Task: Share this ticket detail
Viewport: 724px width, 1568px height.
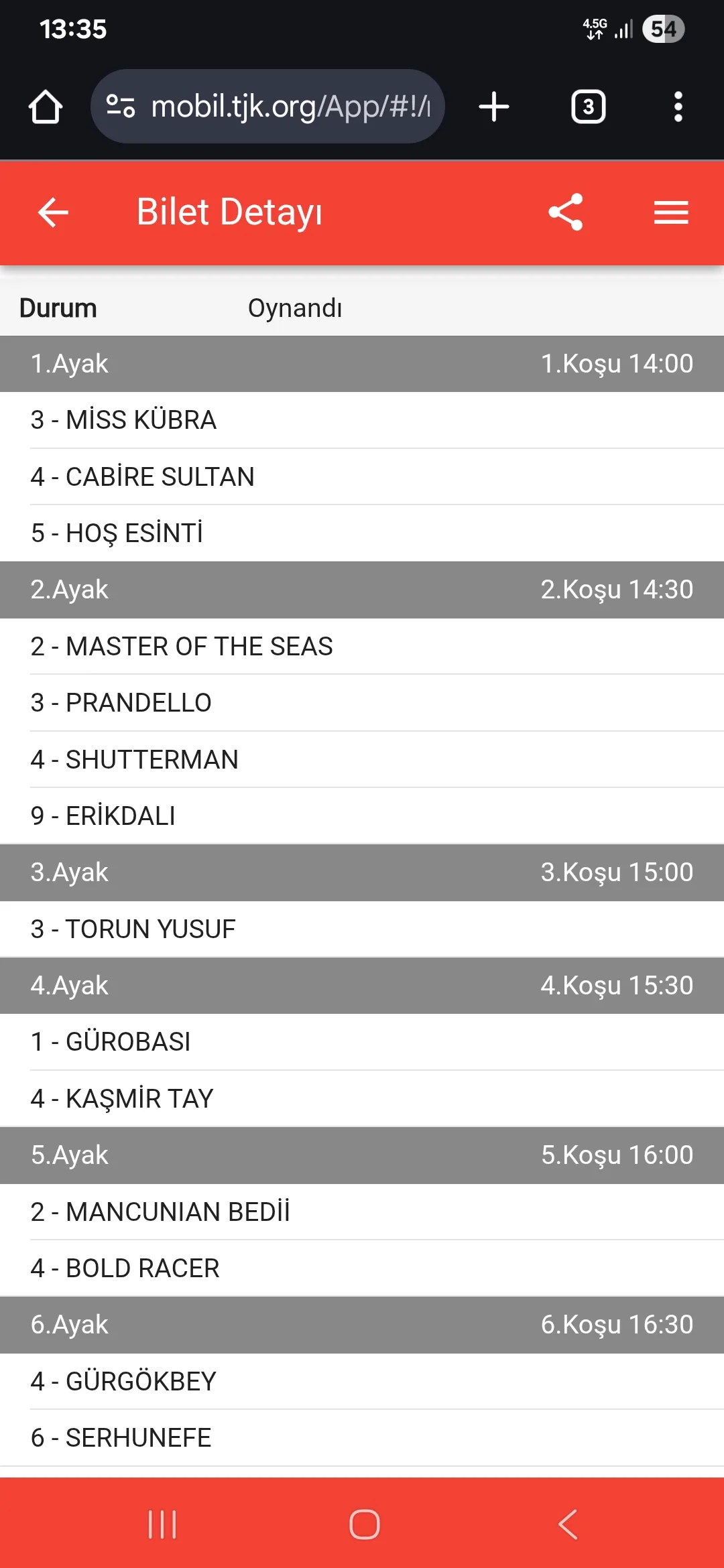Action: pyautogui.click(x=566, y=212)
